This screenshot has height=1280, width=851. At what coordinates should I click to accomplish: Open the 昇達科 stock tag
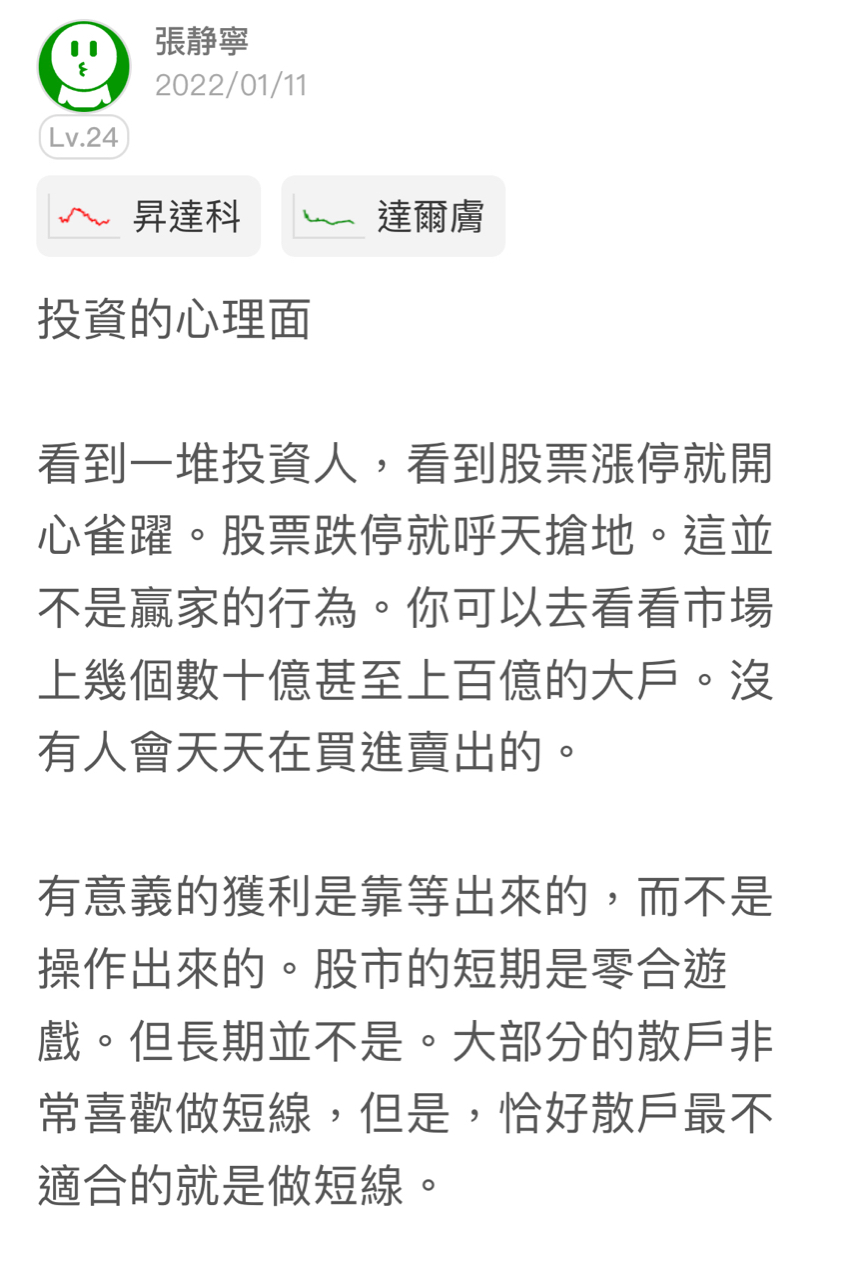pyautogui.click(x=148, y=216)
